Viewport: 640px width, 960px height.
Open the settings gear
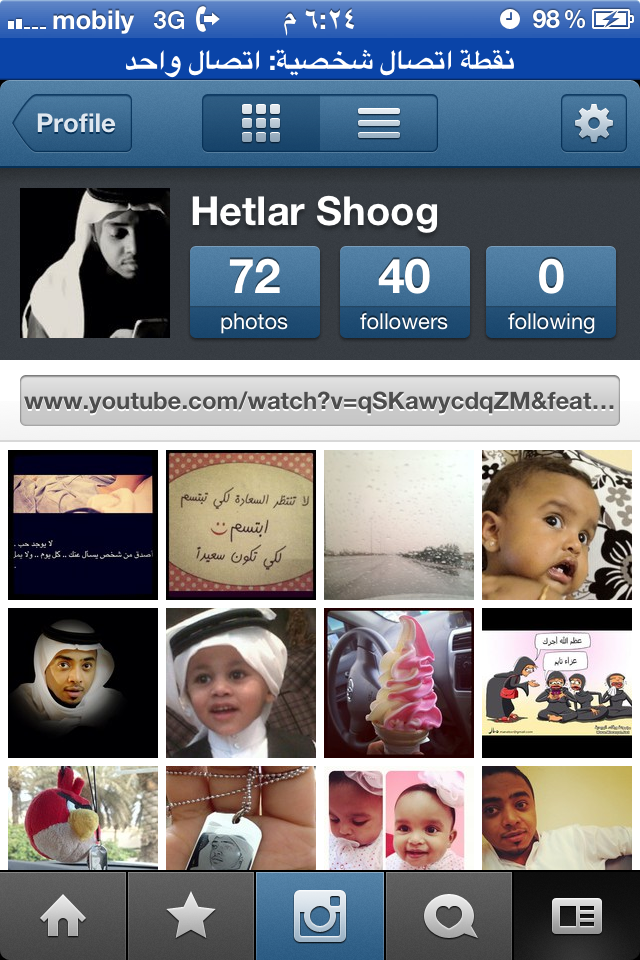click(593, 123)
